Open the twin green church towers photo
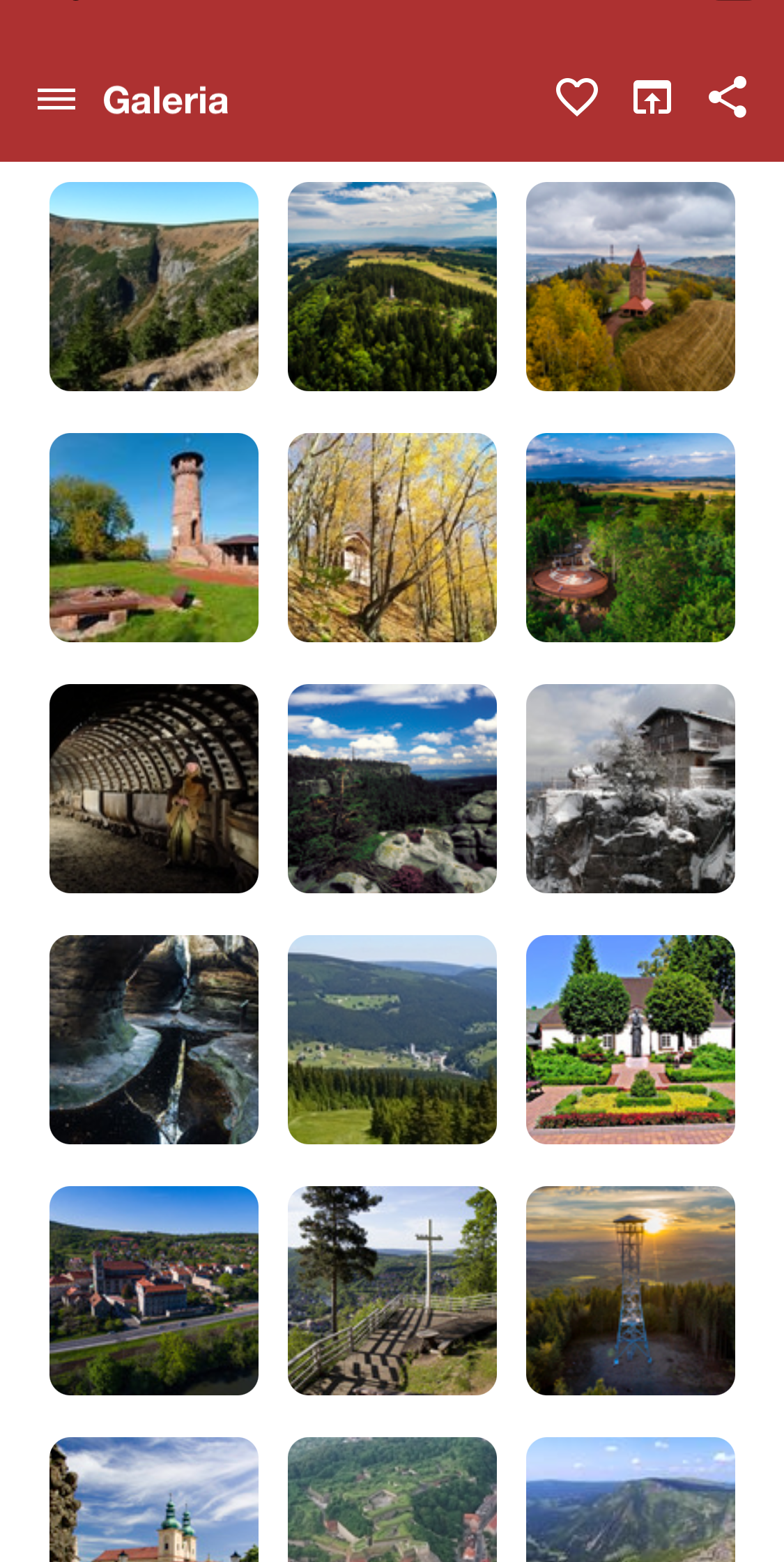 (x=154, y=1499)
